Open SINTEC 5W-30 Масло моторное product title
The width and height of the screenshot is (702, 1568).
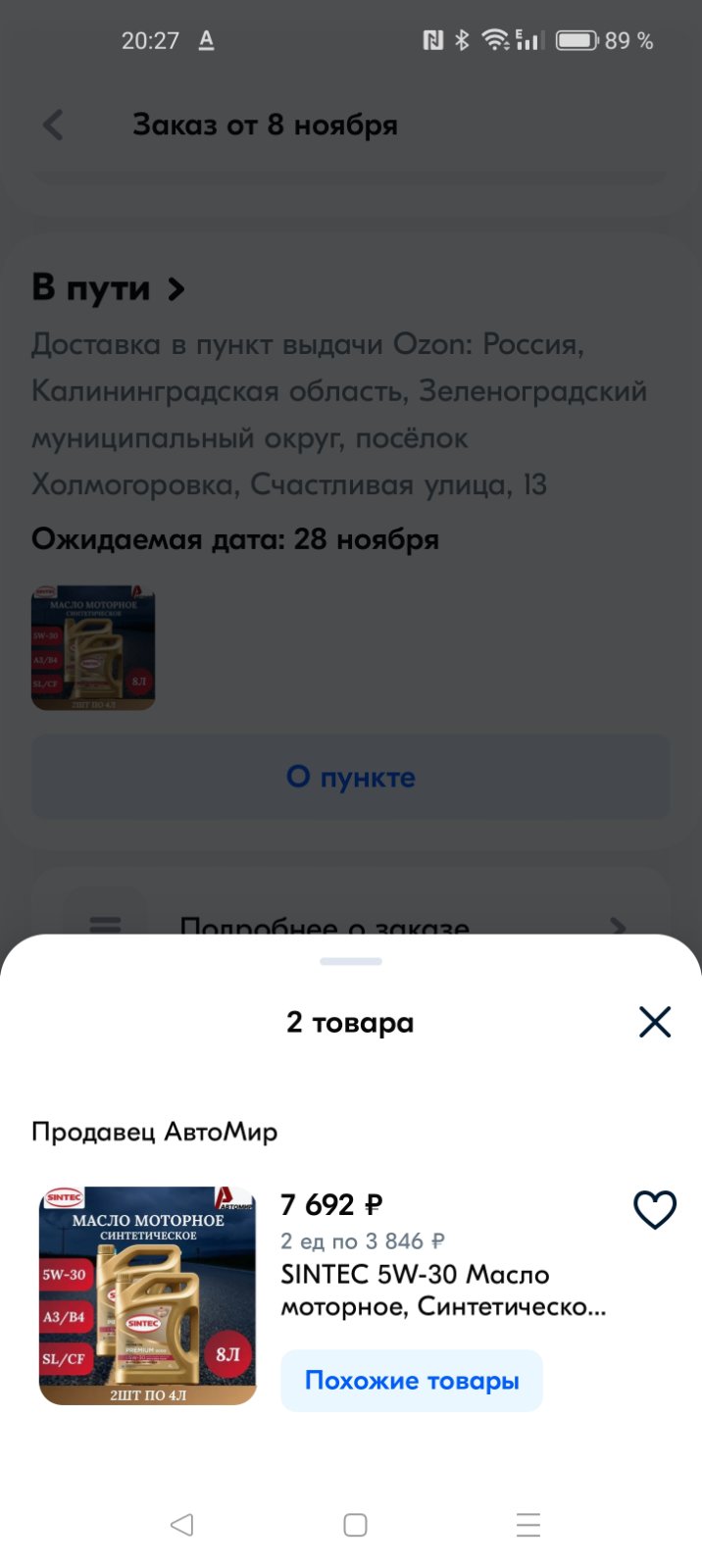tap(443, 1290)
